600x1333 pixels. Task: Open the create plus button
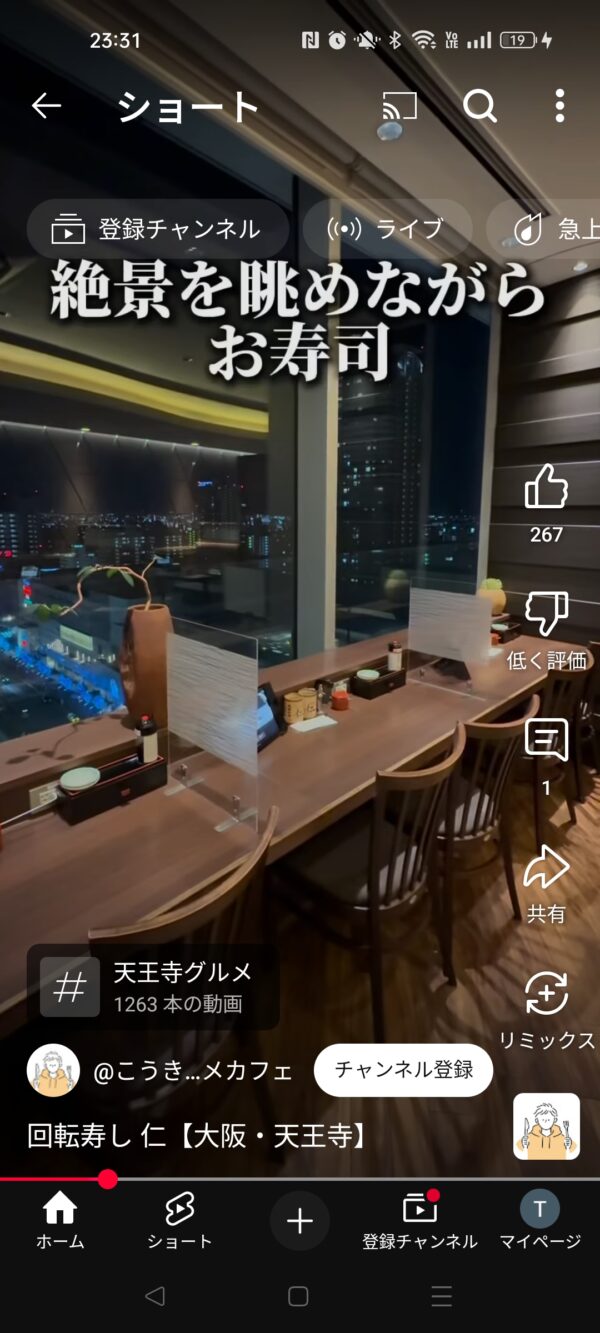[x=300, y=1221]
